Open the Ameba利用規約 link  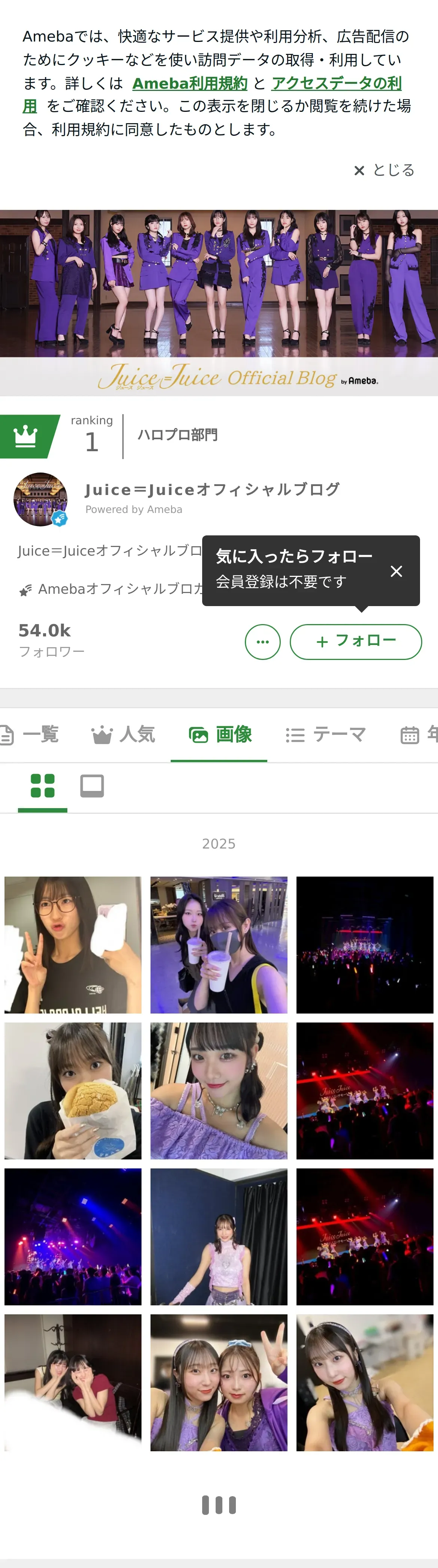tap(189, 83)
